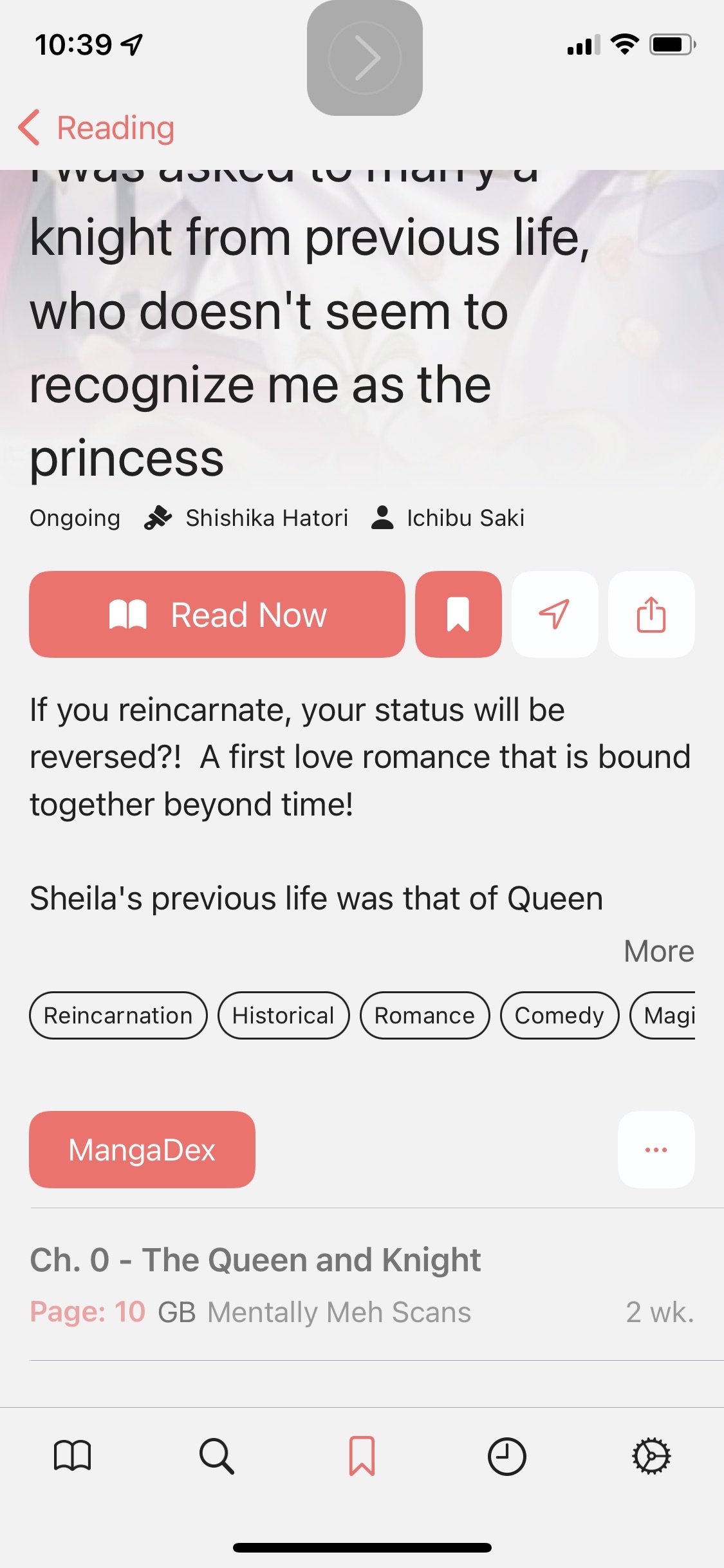Select the Comedy tag
Image resolution: width=724 pixels, height=1568 pixels.
tap(559, 1015)
